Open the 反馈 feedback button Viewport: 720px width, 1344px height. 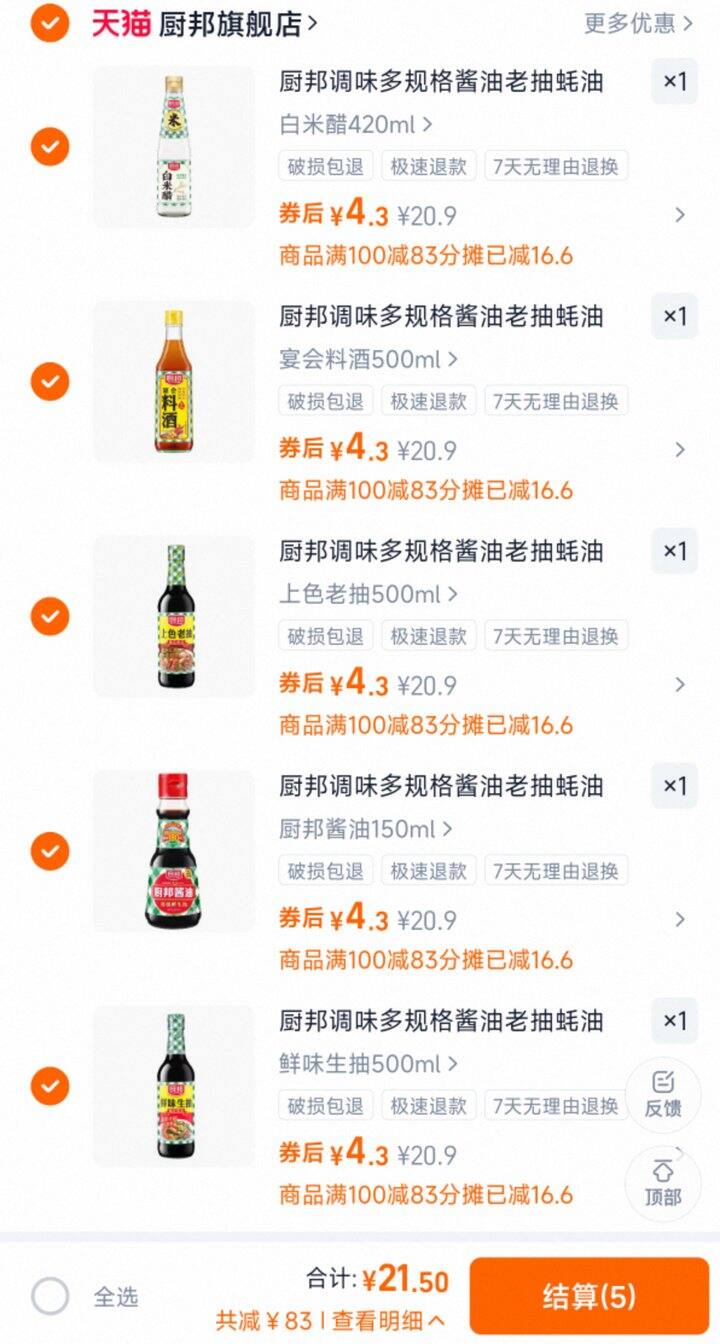[663, 1094]
